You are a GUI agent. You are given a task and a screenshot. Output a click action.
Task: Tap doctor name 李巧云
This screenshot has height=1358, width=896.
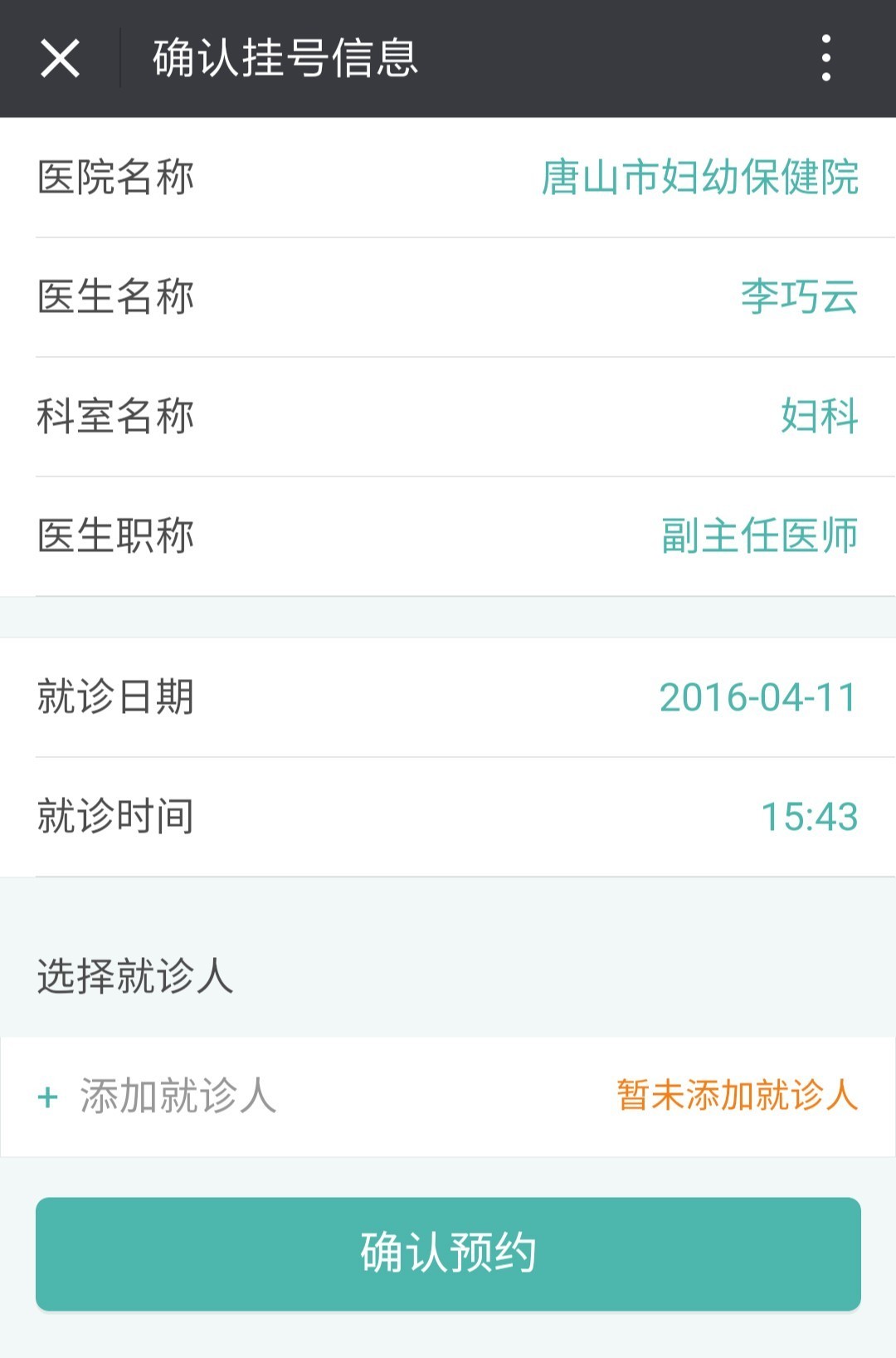coord(799,299)
